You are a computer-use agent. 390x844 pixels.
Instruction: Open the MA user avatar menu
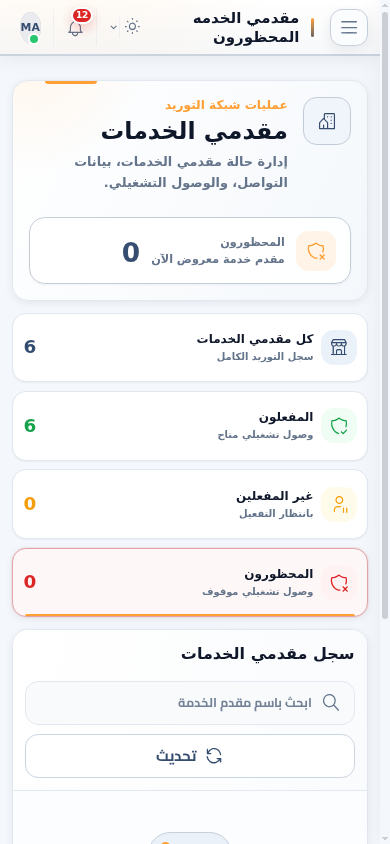(x=31, y=27)
